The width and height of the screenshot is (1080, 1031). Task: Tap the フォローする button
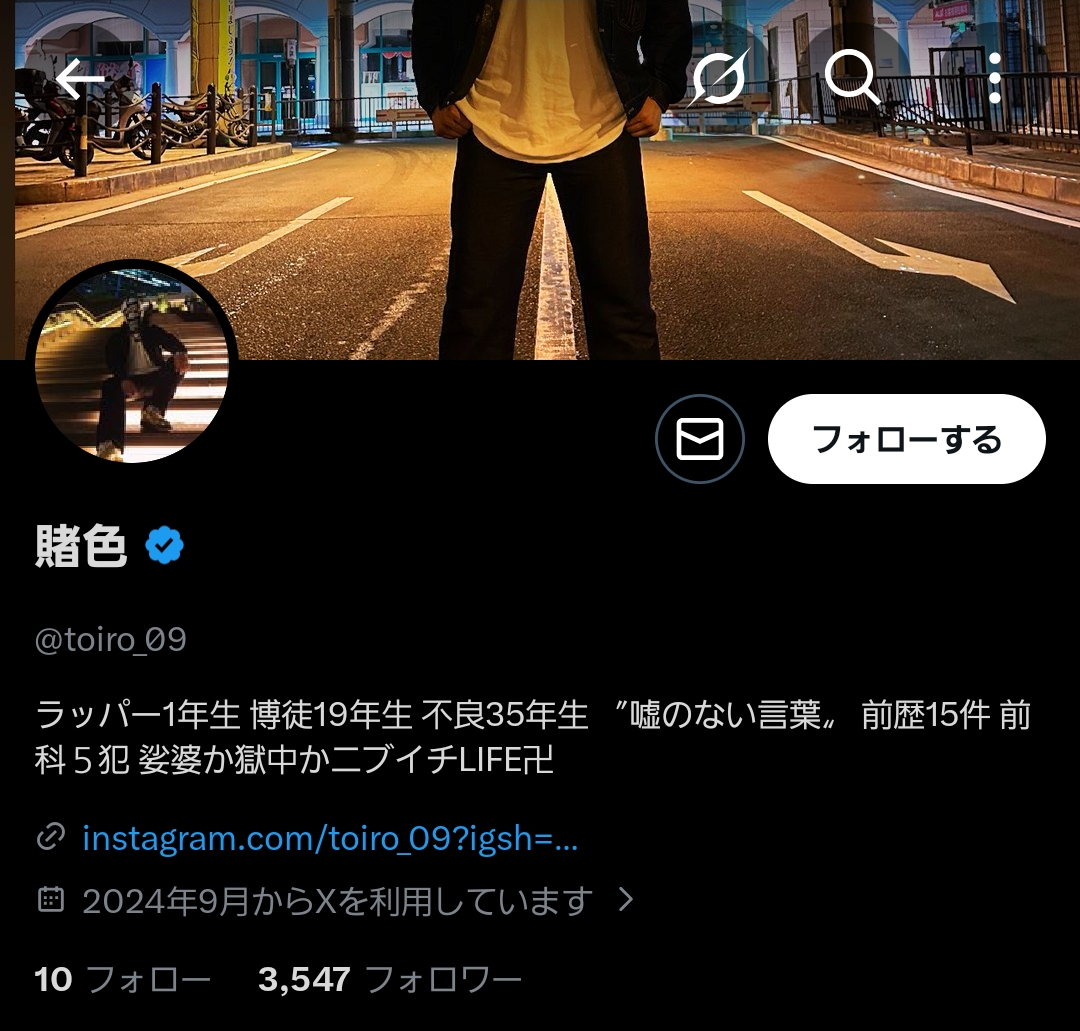click(x=906, y=440)
